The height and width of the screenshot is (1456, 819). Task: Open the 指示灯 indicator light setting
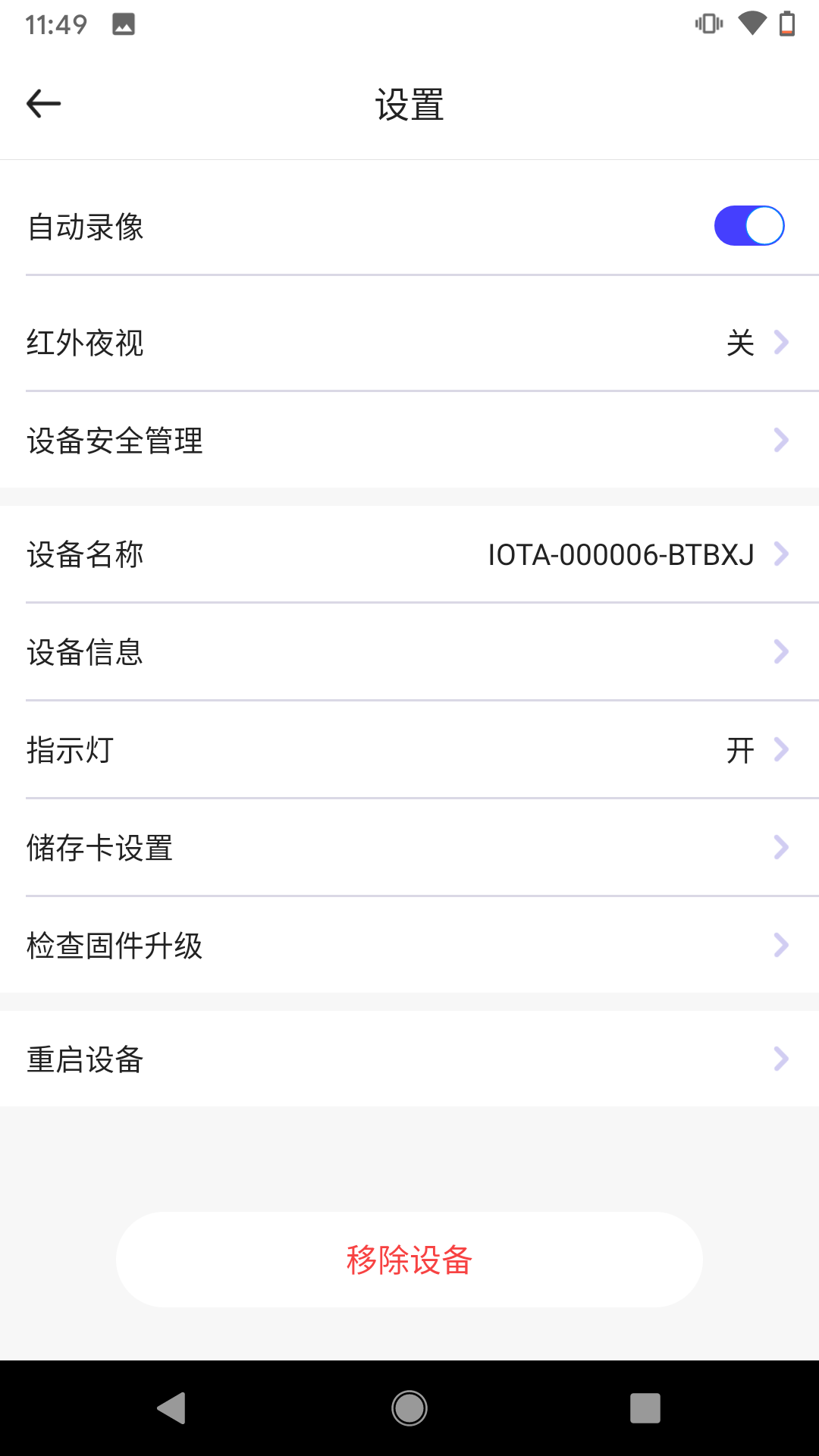tap(409, 751)
